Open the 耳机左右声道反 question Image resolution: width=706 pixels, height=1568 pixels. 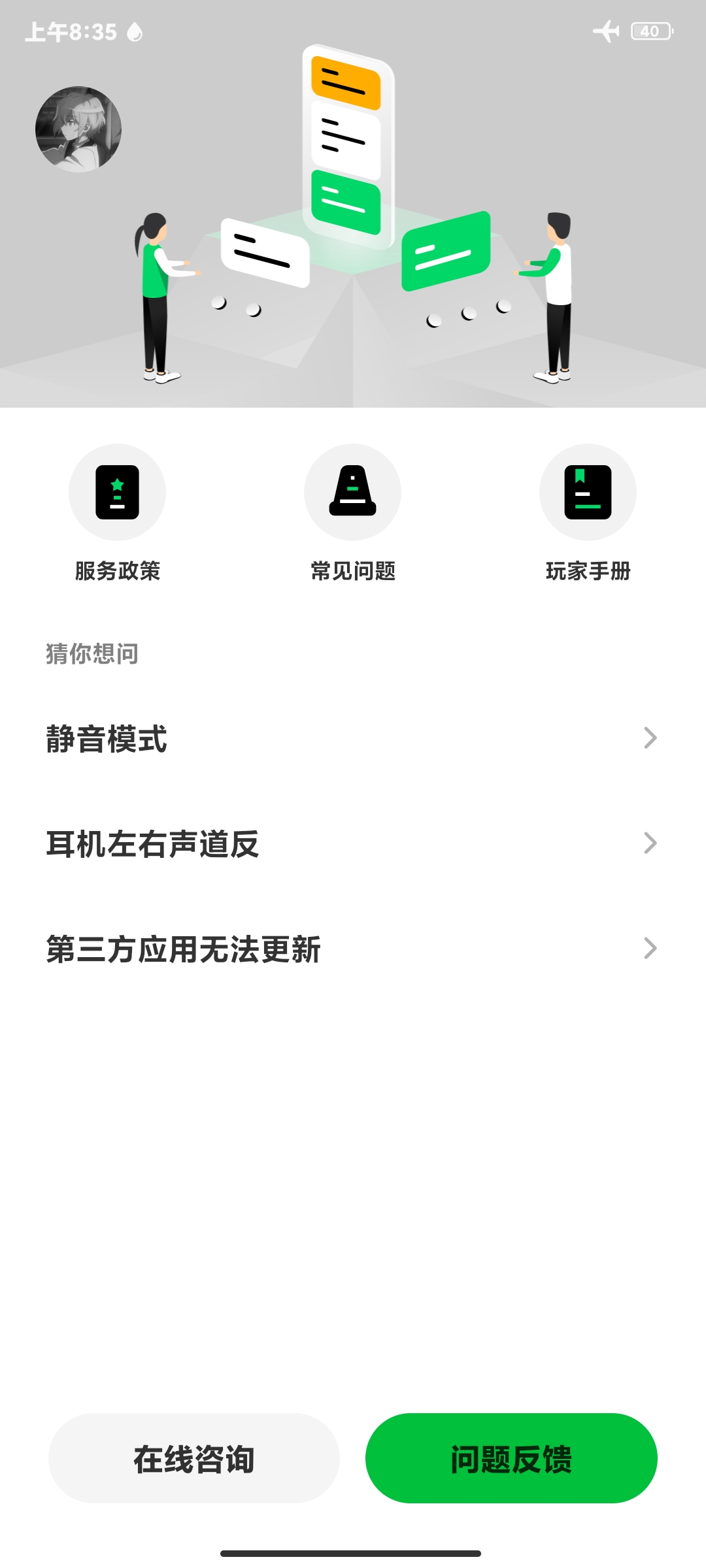pos(352,843)
